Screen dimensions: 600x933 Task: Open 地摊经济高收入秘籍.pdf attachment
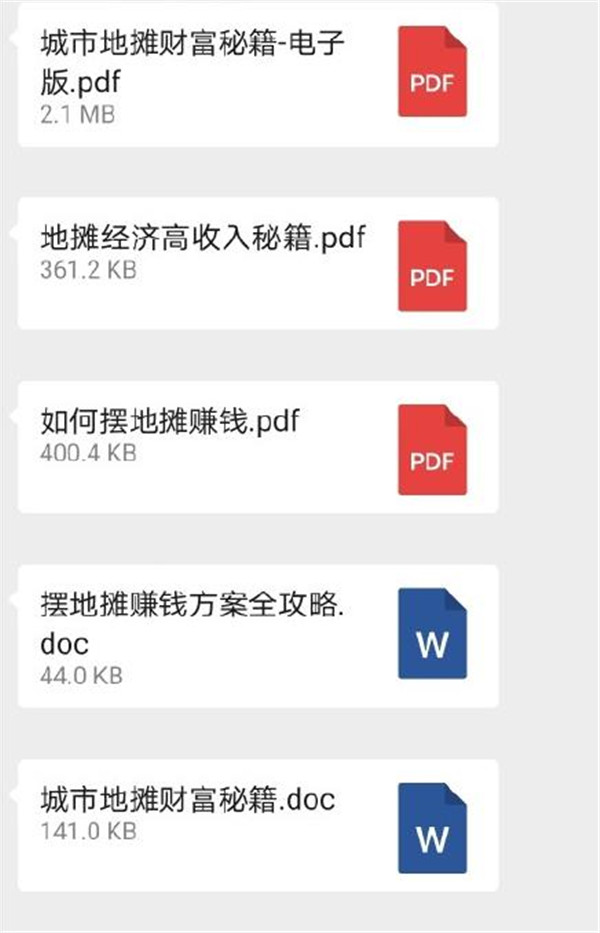click(x=258, y=263)
